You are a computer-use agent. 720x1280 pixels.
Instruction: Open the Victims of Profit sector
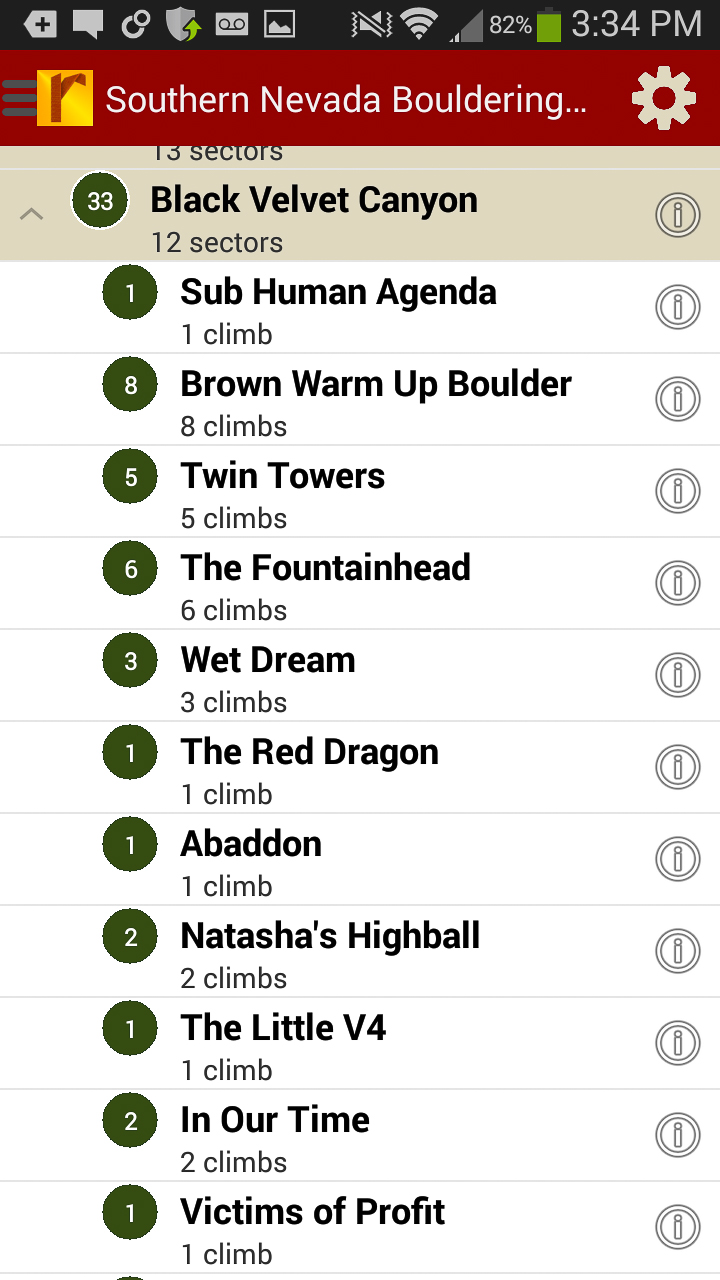[312, 1227]
